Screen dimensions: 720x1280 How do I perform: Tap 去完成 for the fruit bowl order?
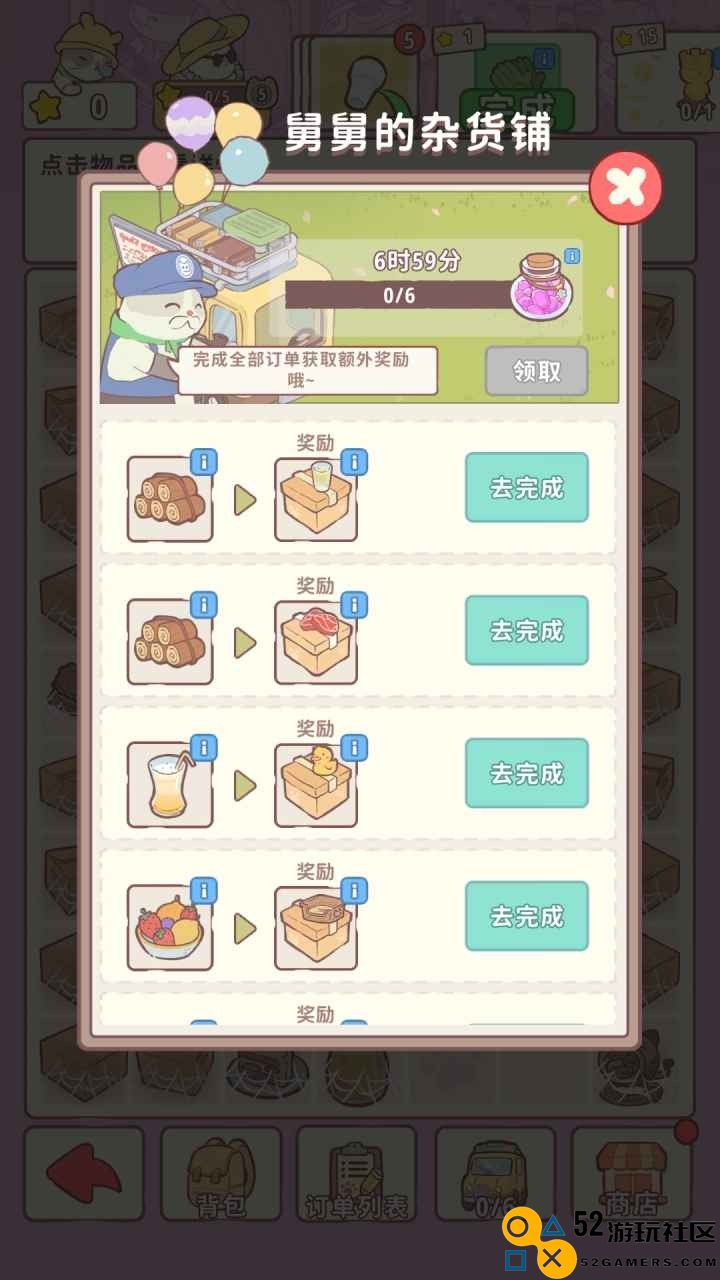click(527, 916)
